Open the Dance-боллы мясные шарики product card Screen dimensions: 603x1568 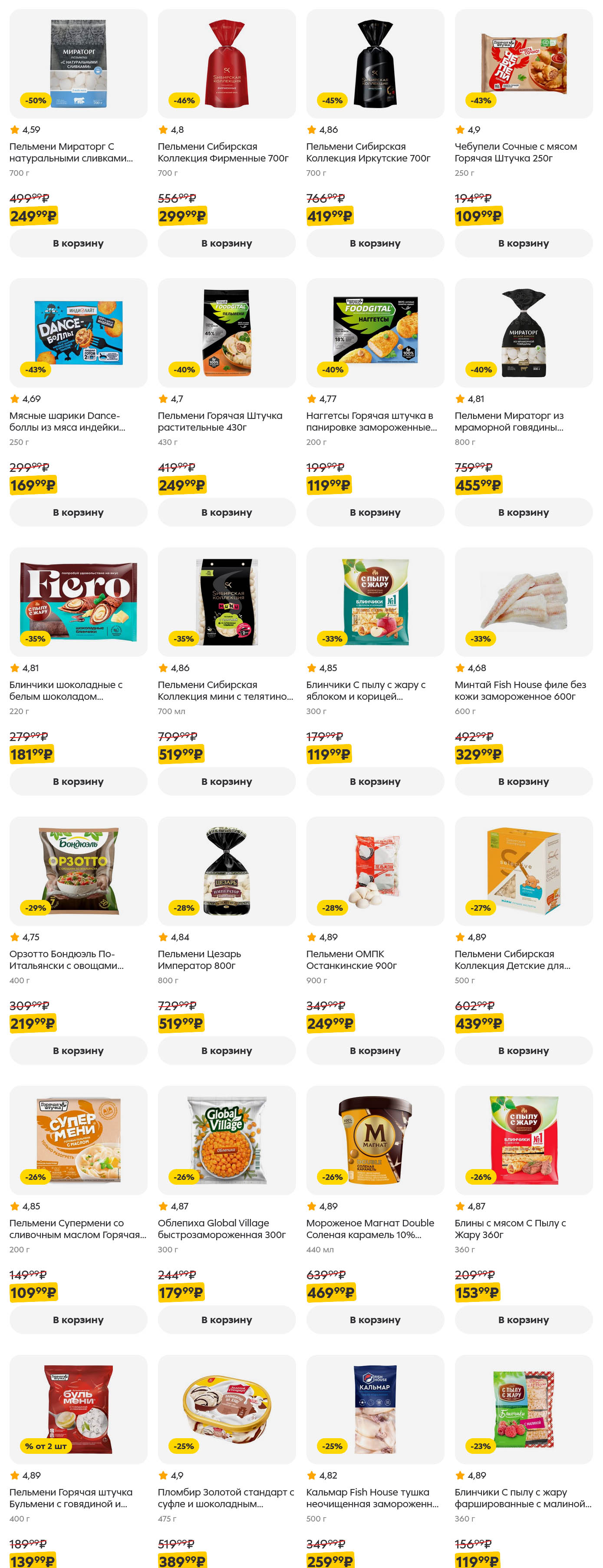(78, 333)
